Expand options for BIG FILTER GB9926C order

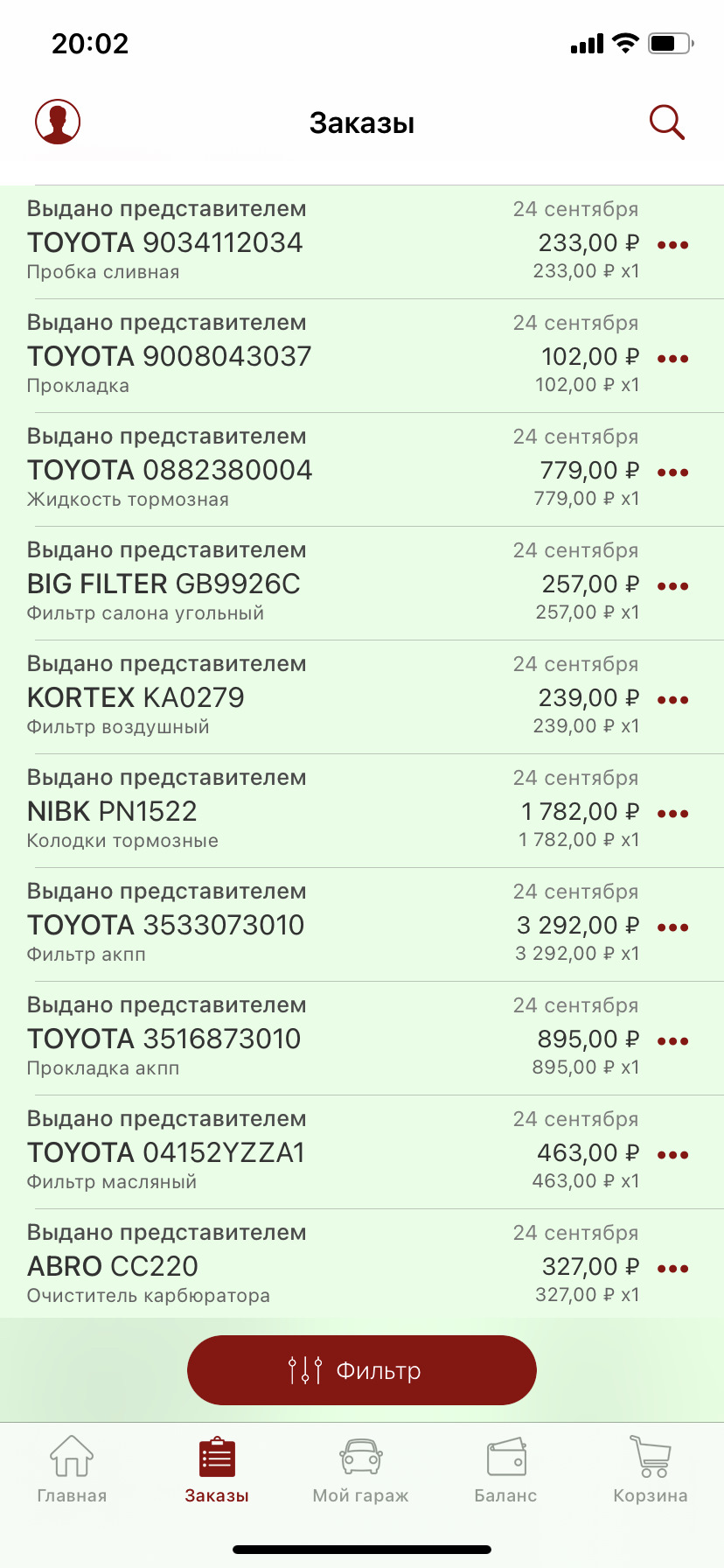(673, 585)
